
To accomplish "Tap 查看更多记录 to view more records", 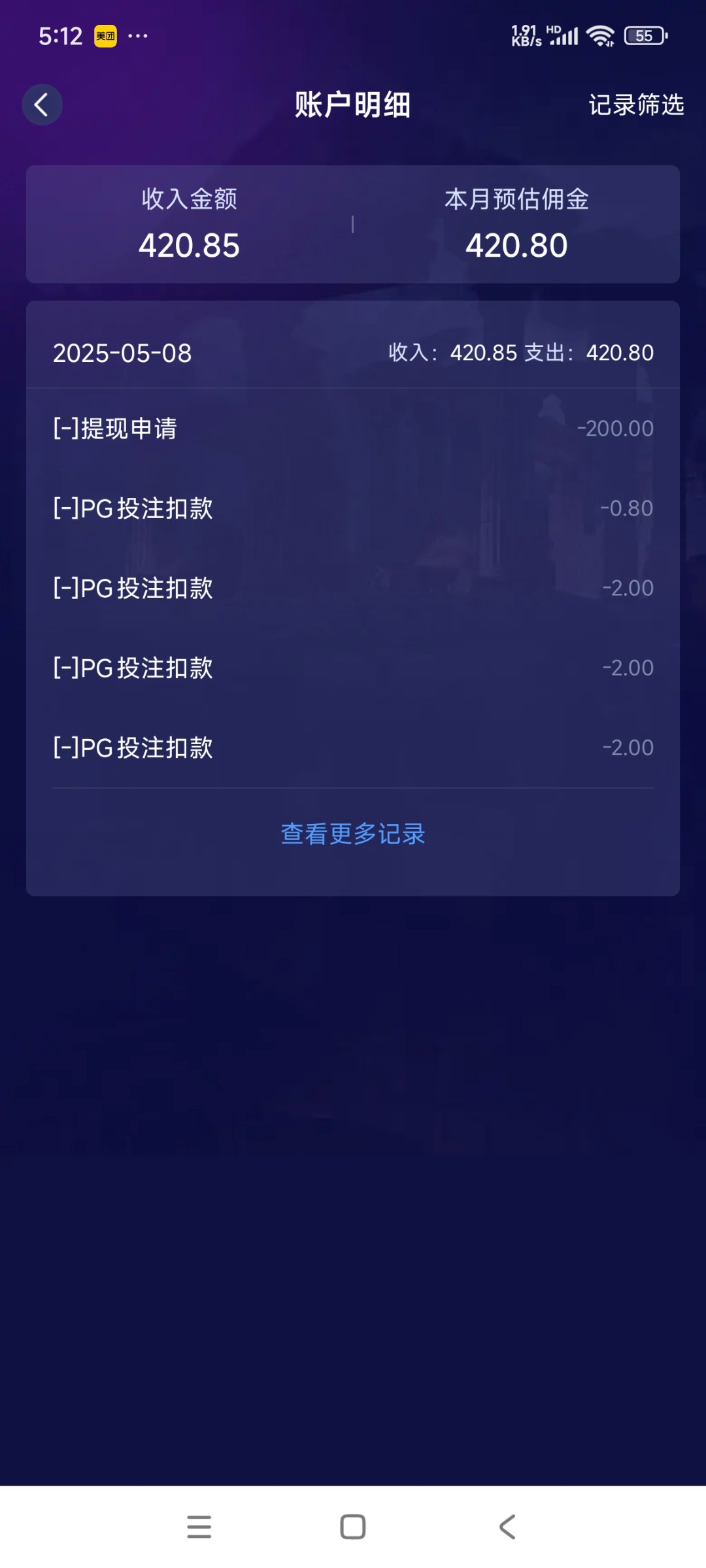I will 353,834.
